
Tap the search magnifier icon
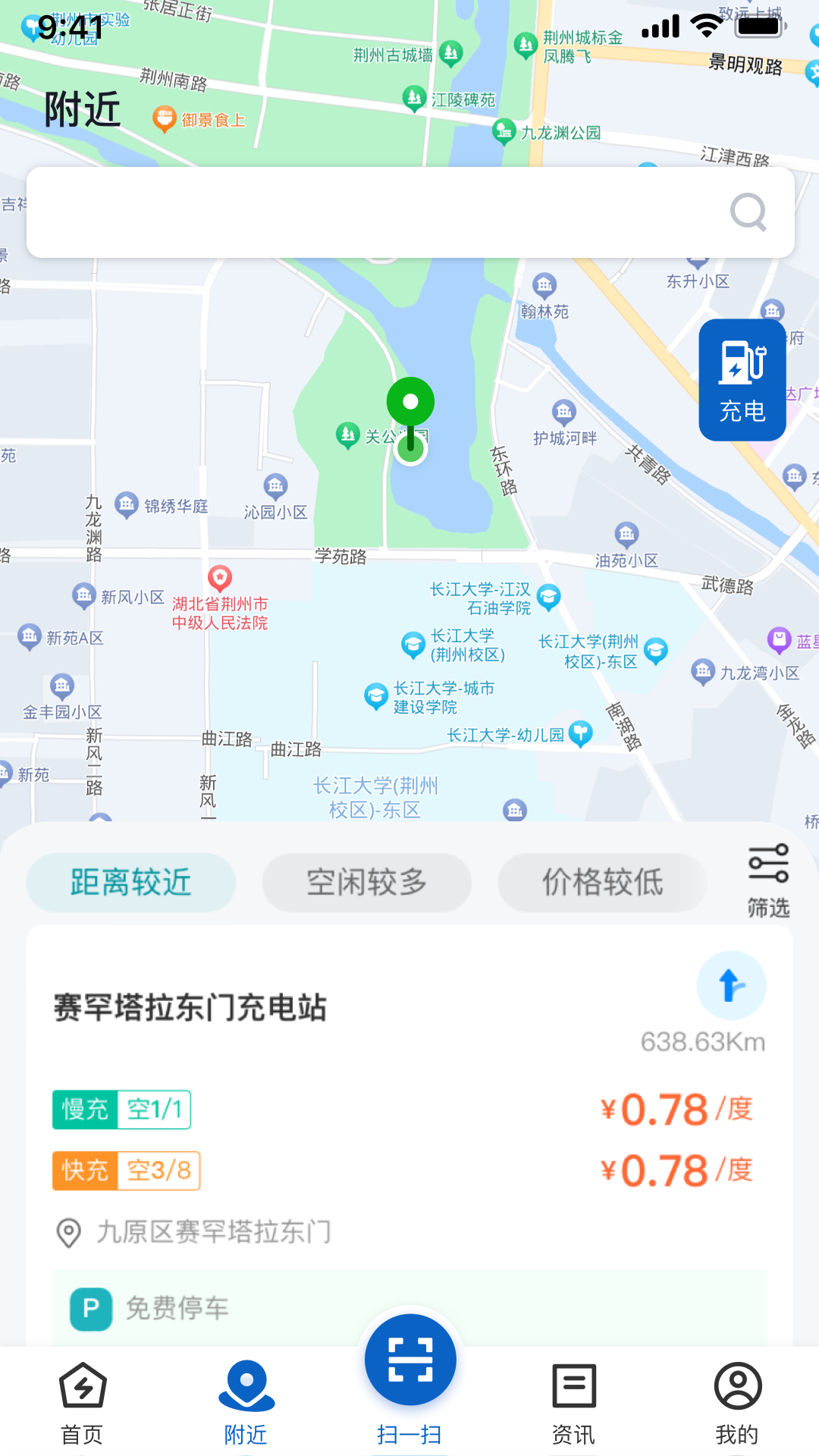(749, 212)
